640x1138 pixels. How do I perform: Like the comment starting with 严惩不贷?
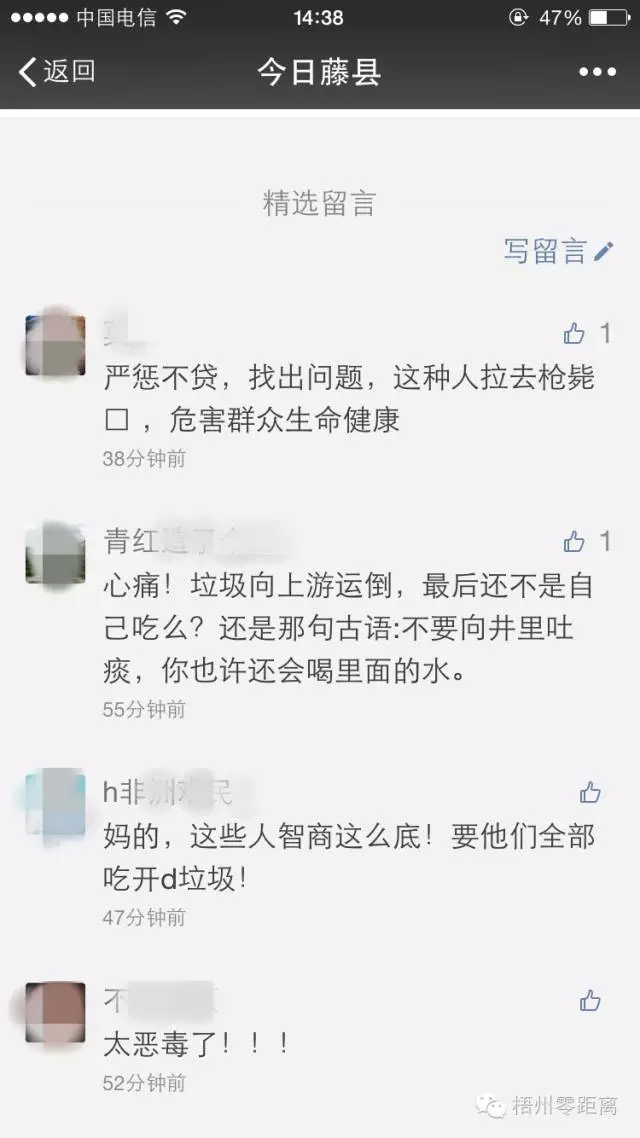click(574, 333)
